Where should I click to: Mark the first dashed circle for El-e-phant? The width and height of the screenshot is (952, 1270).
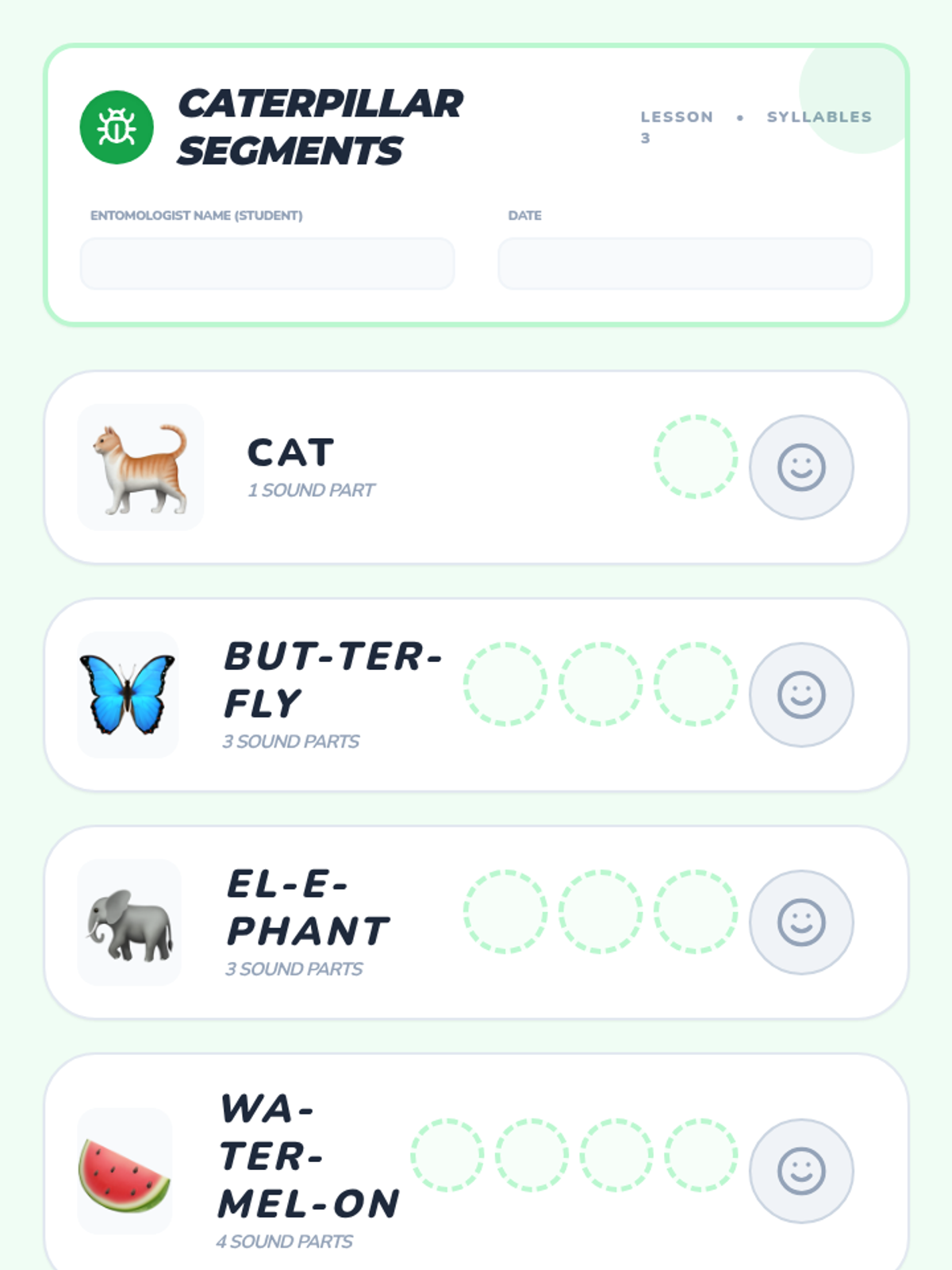coord(505,911)
